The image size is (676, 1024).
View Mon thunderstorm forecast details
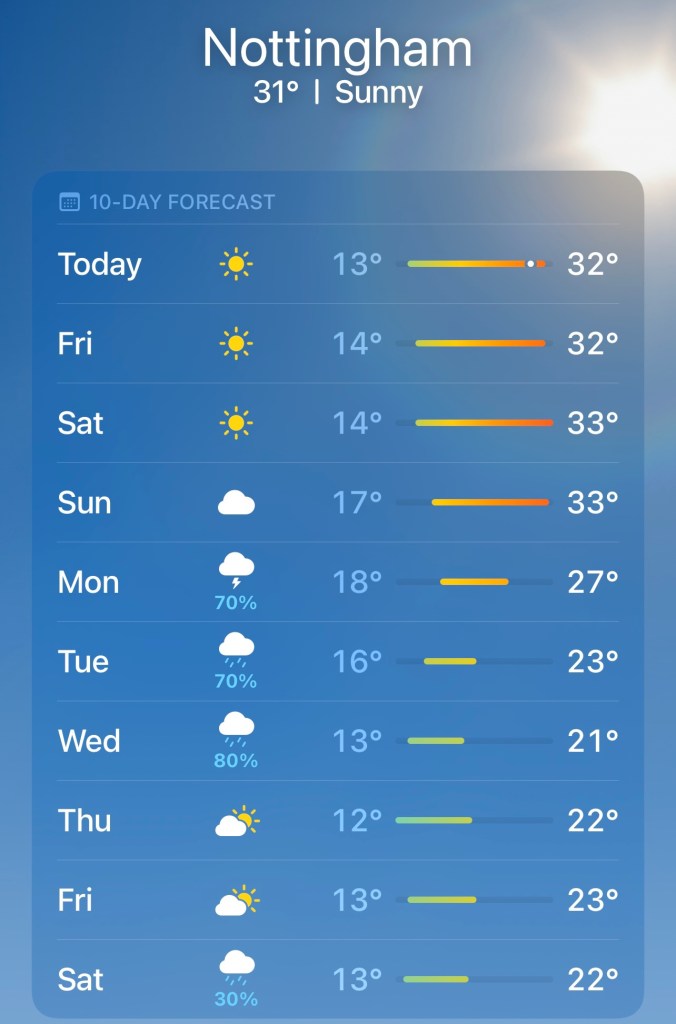(337, 582)
